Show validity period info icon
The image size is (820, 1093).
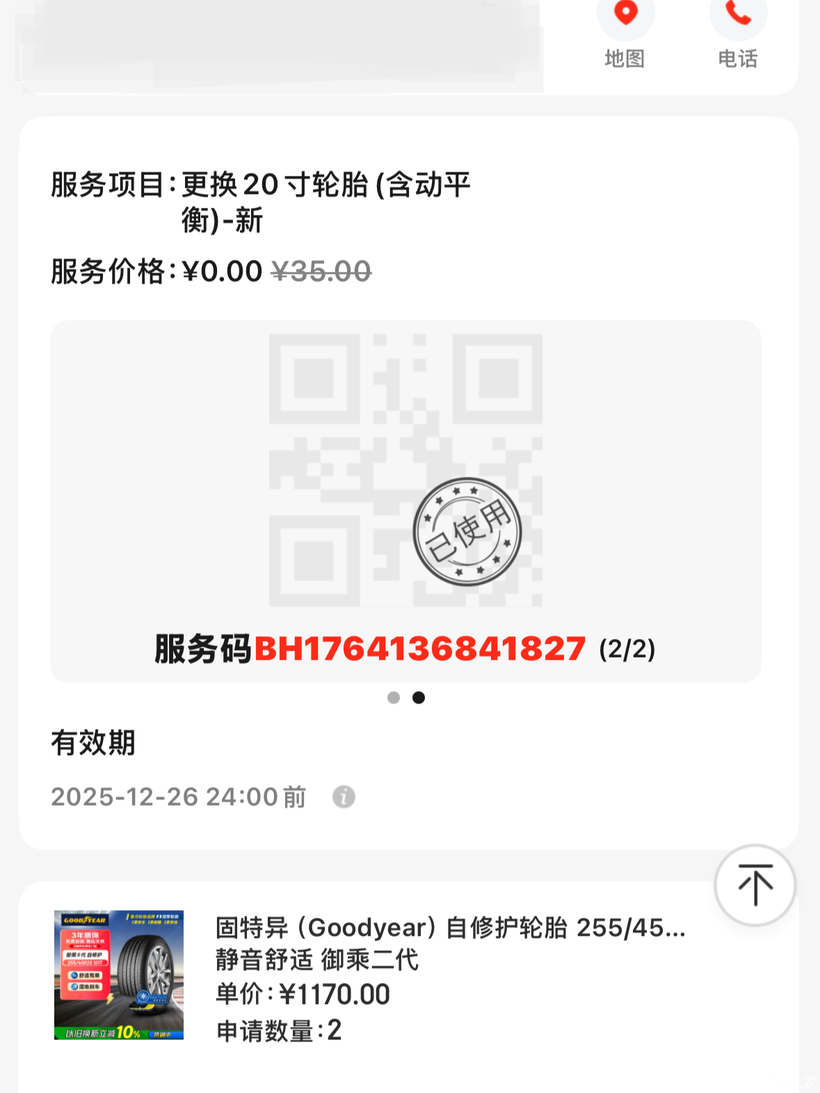pyautogui.click(x=344, y=797)
